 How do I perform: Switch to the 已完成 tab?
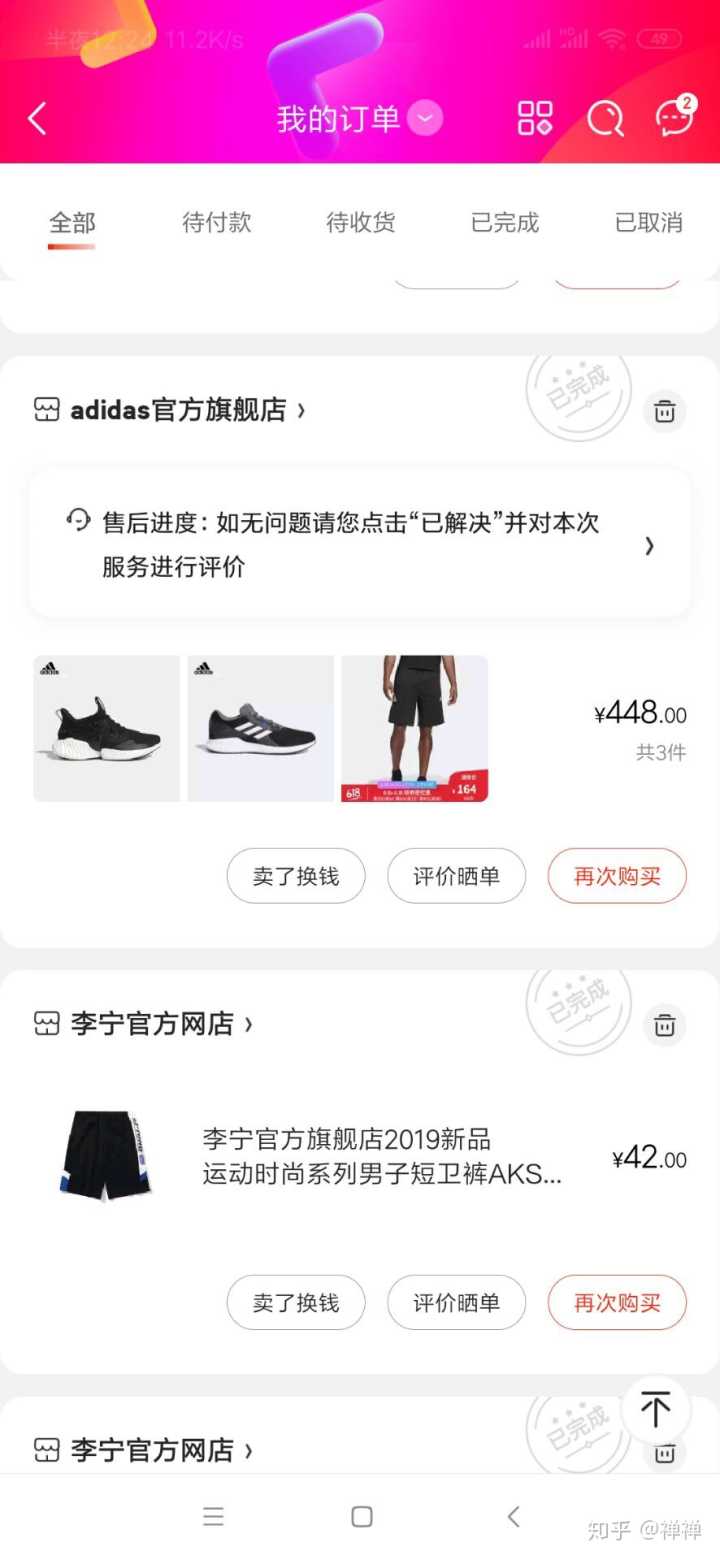(505, 222)
